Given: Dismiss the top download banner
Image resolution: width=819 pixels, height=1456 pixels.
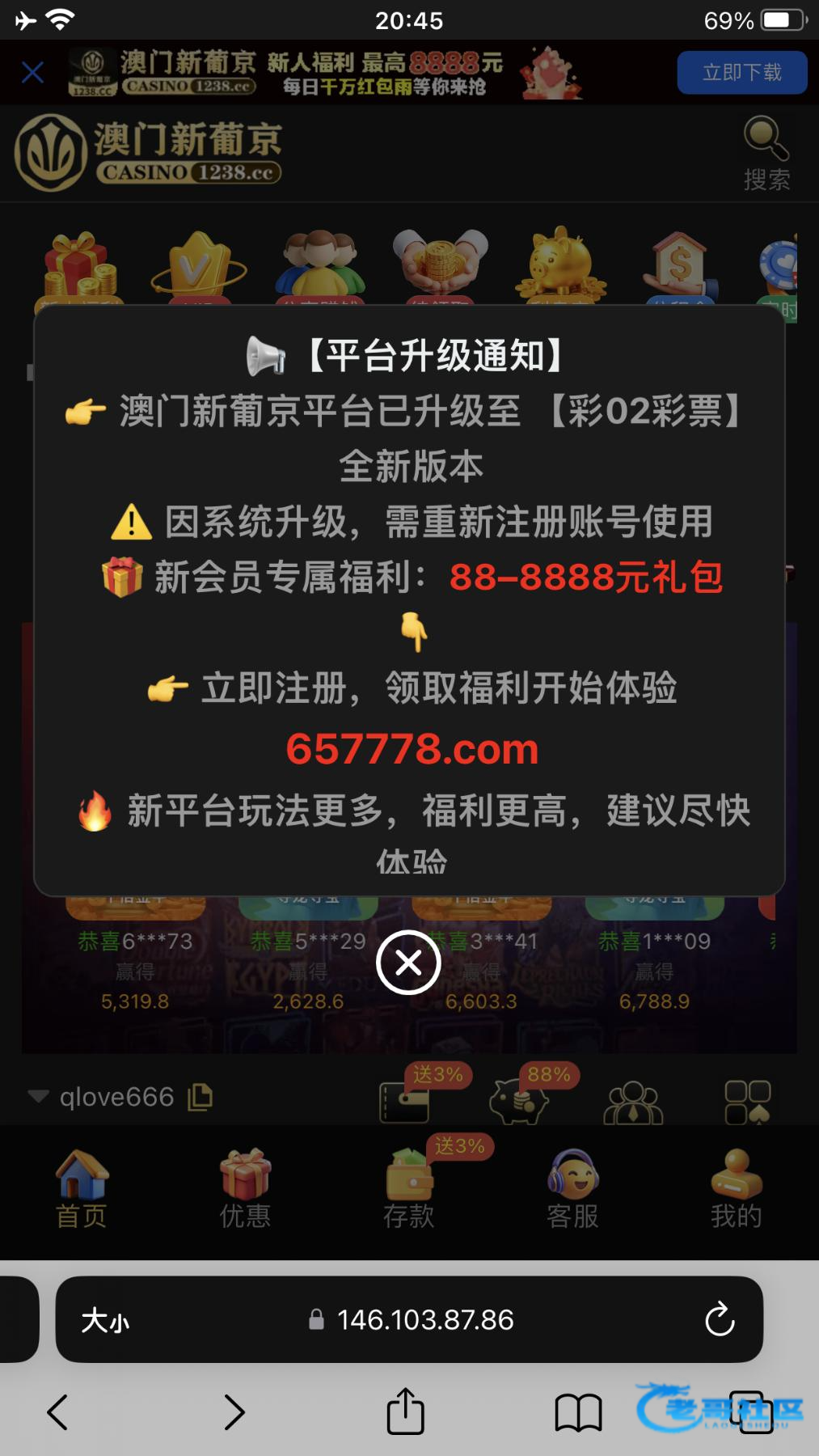Looking at the screenshot, I should pyautogui.click(x=32, y=73).
